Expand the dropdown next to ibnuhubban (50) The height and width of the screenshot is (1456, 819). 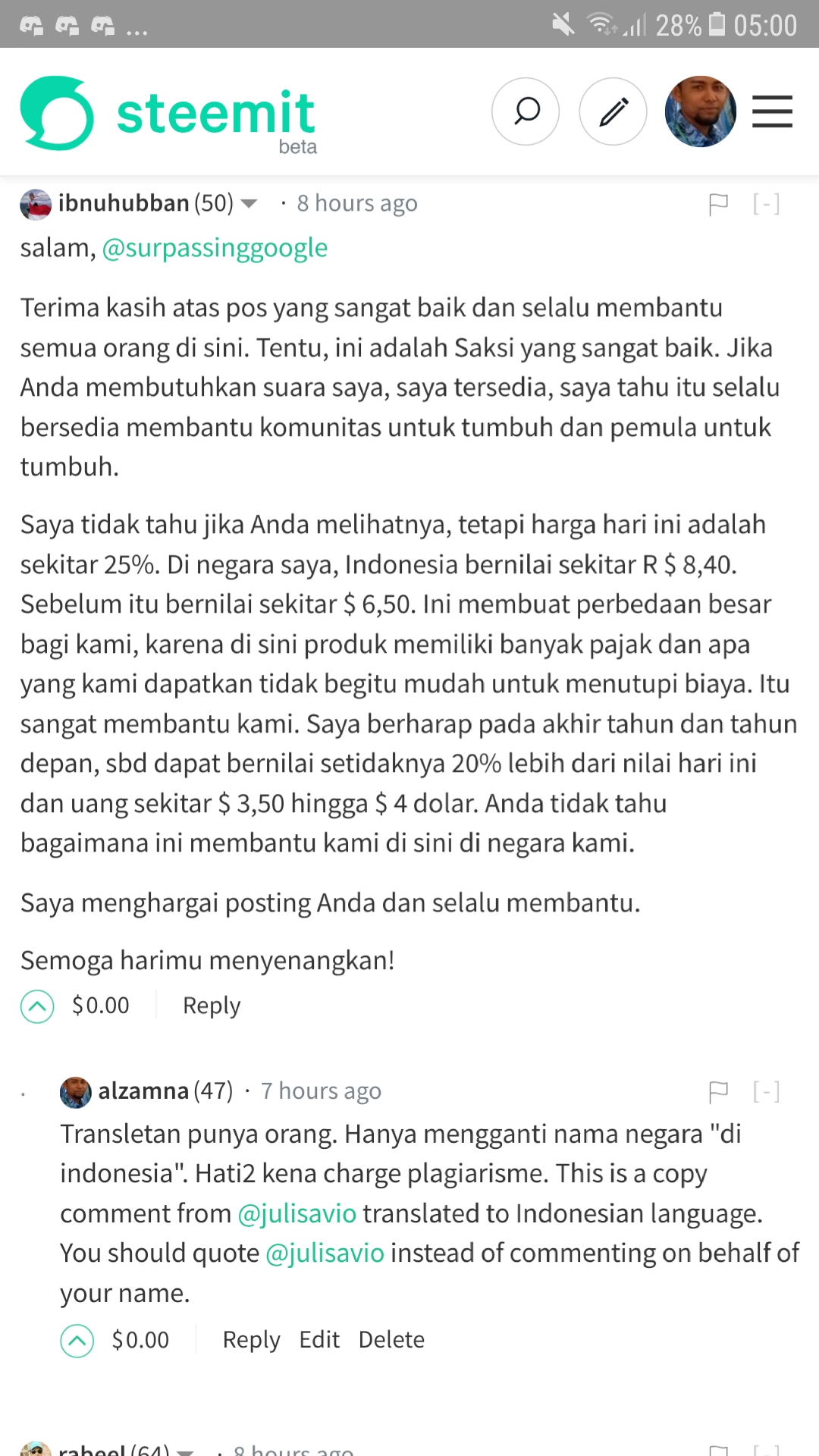coord(249,204)
